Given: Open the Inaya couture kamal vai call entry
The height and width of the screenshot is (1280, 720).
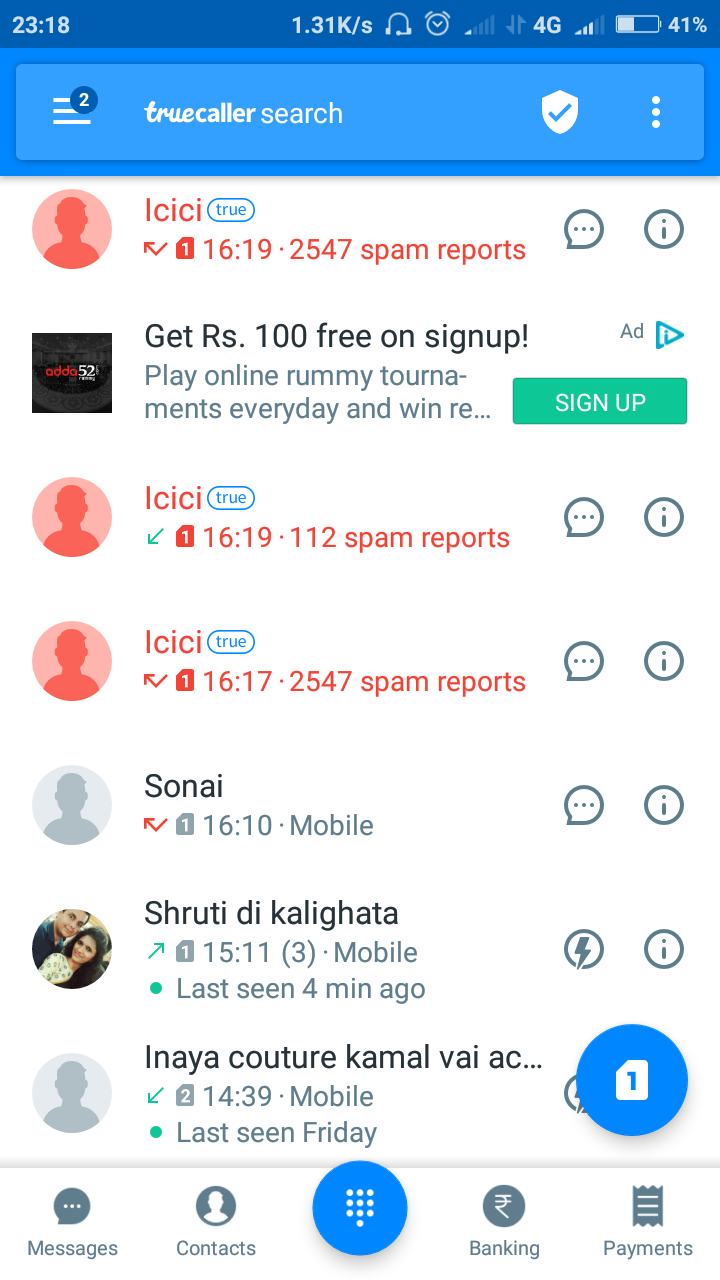Looking at the screenshot, I should 340,1092.
